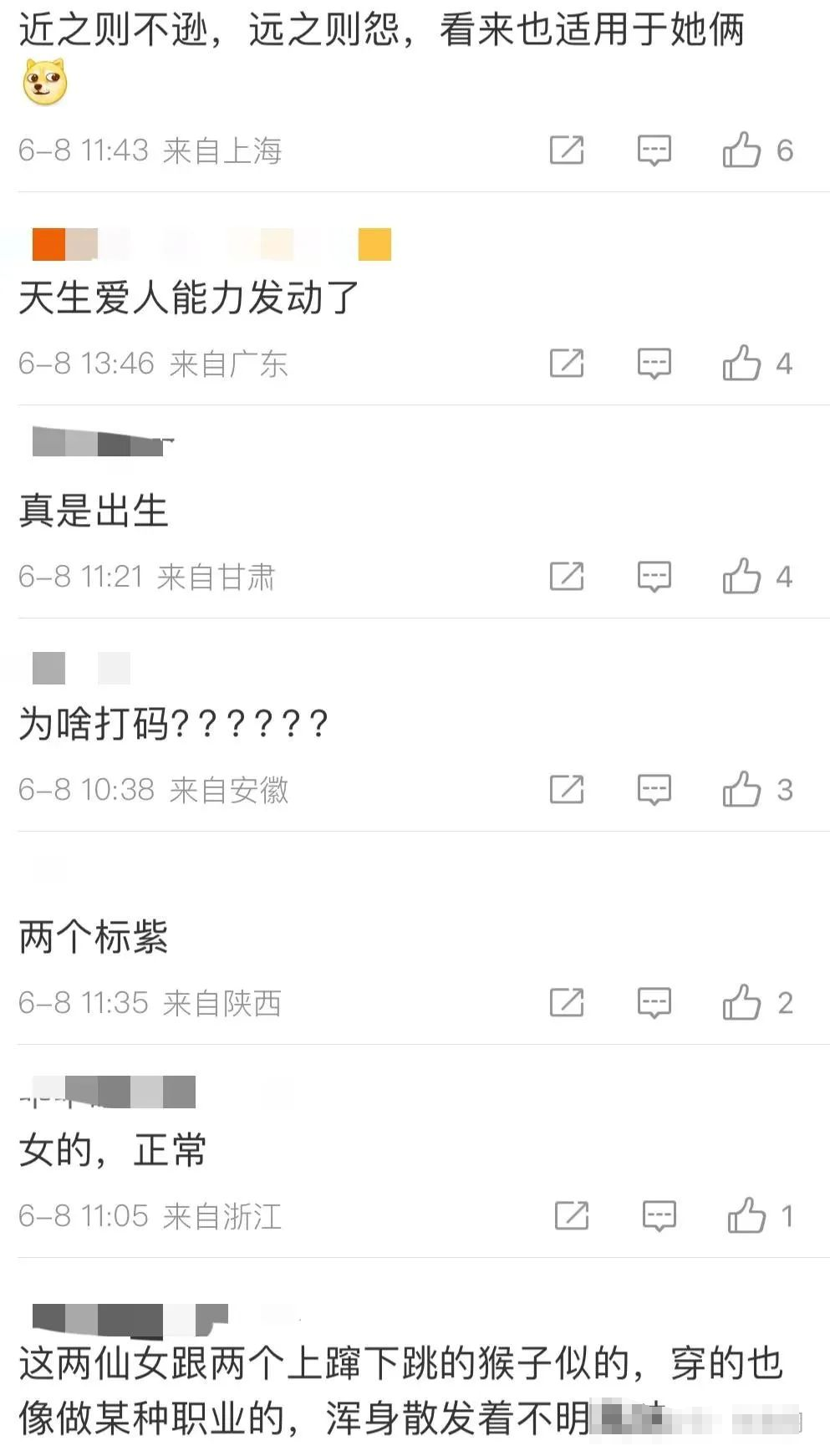Reply to the comment 两个标紫
The width and height of the screenshot is (830, 1456).
pyautogui.click(x=654, y=1003)
